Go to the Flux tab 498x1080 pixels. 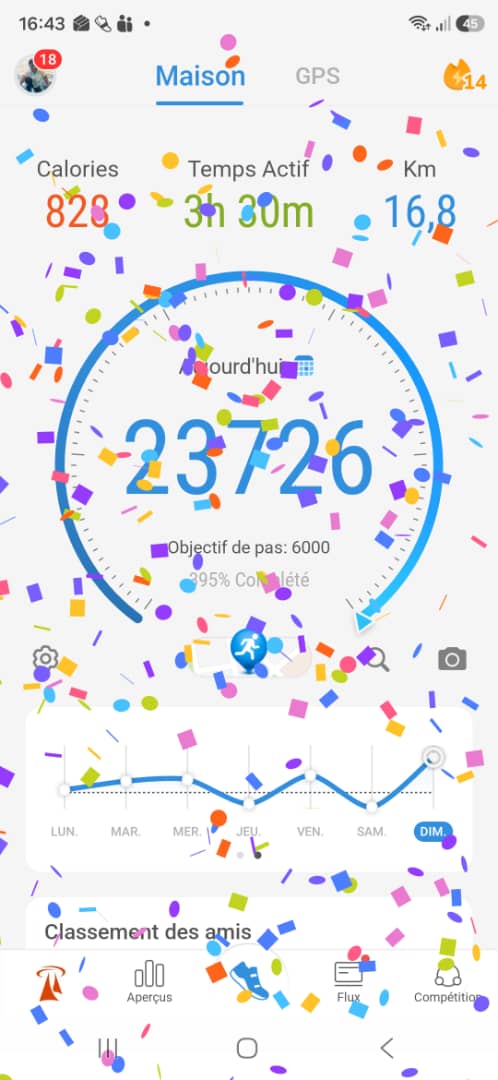click(349, 983)
